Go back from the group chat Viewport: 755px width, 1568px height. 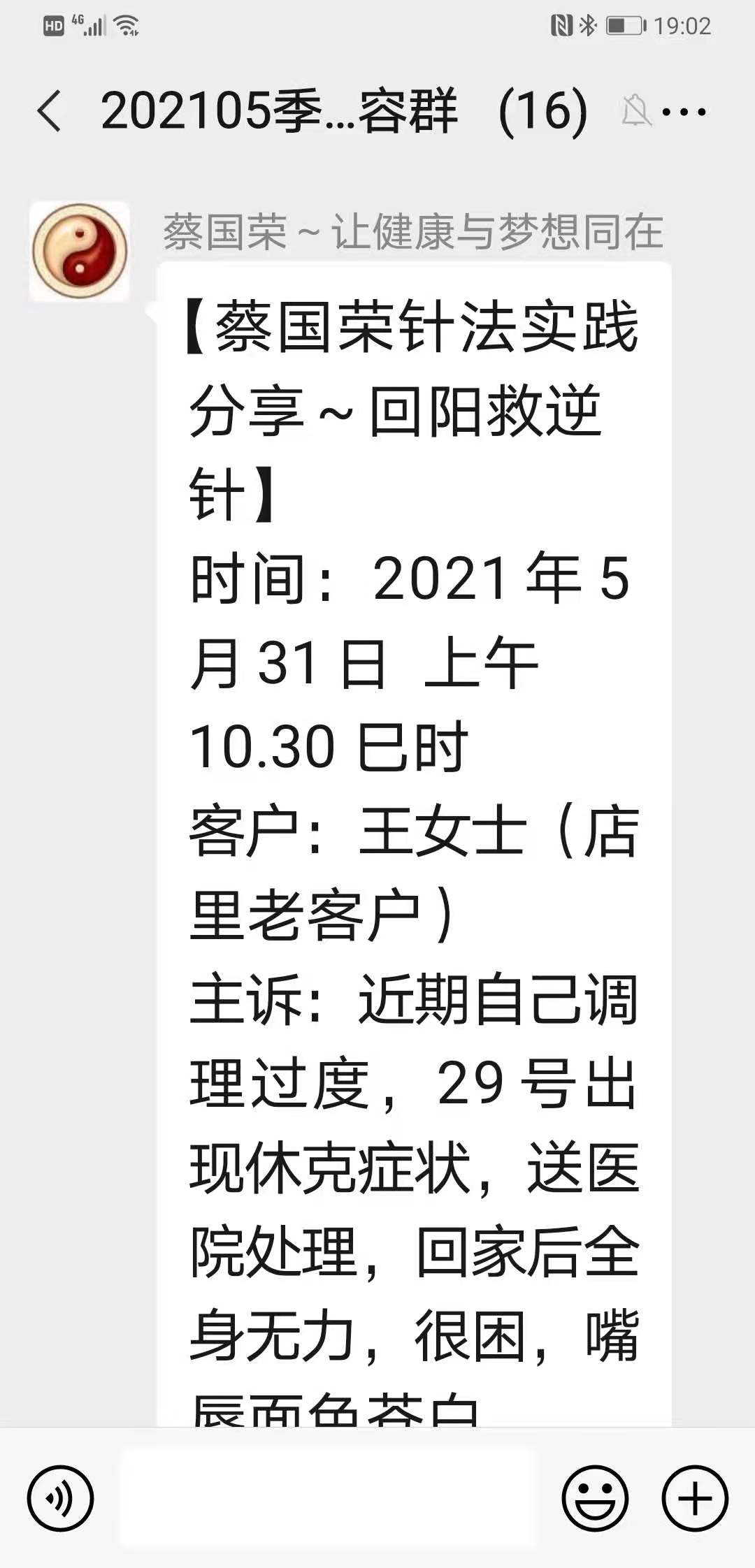tap(49, 111)
